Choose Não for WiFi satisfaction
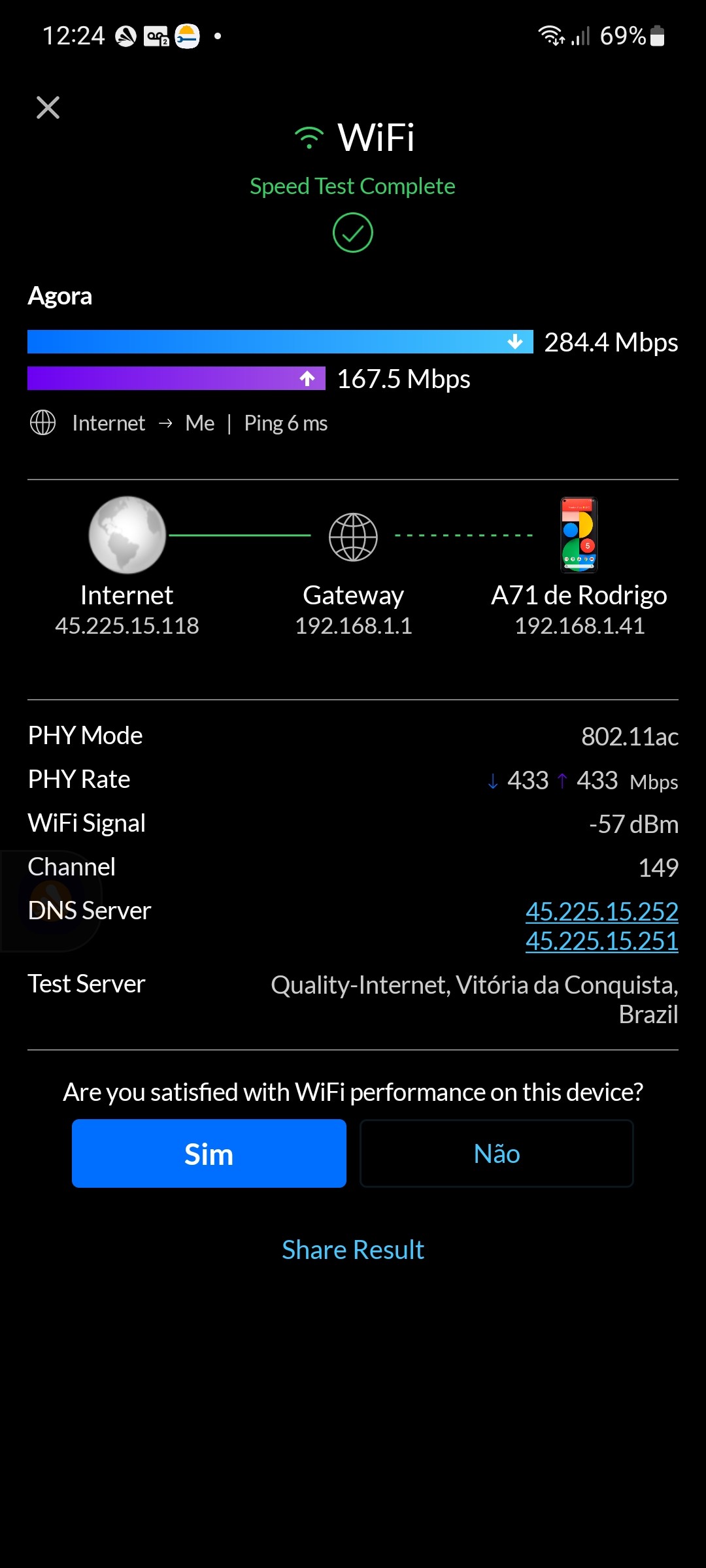 click(x=496, y=1154)
